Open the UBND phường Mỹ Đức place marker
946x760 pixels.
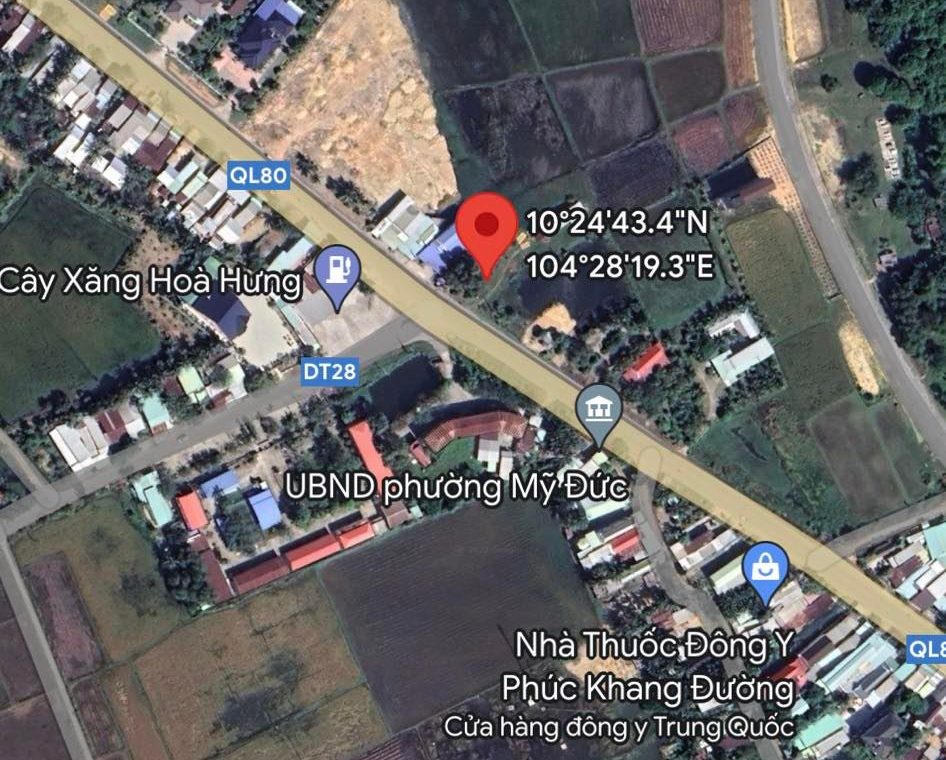point(599,410)
